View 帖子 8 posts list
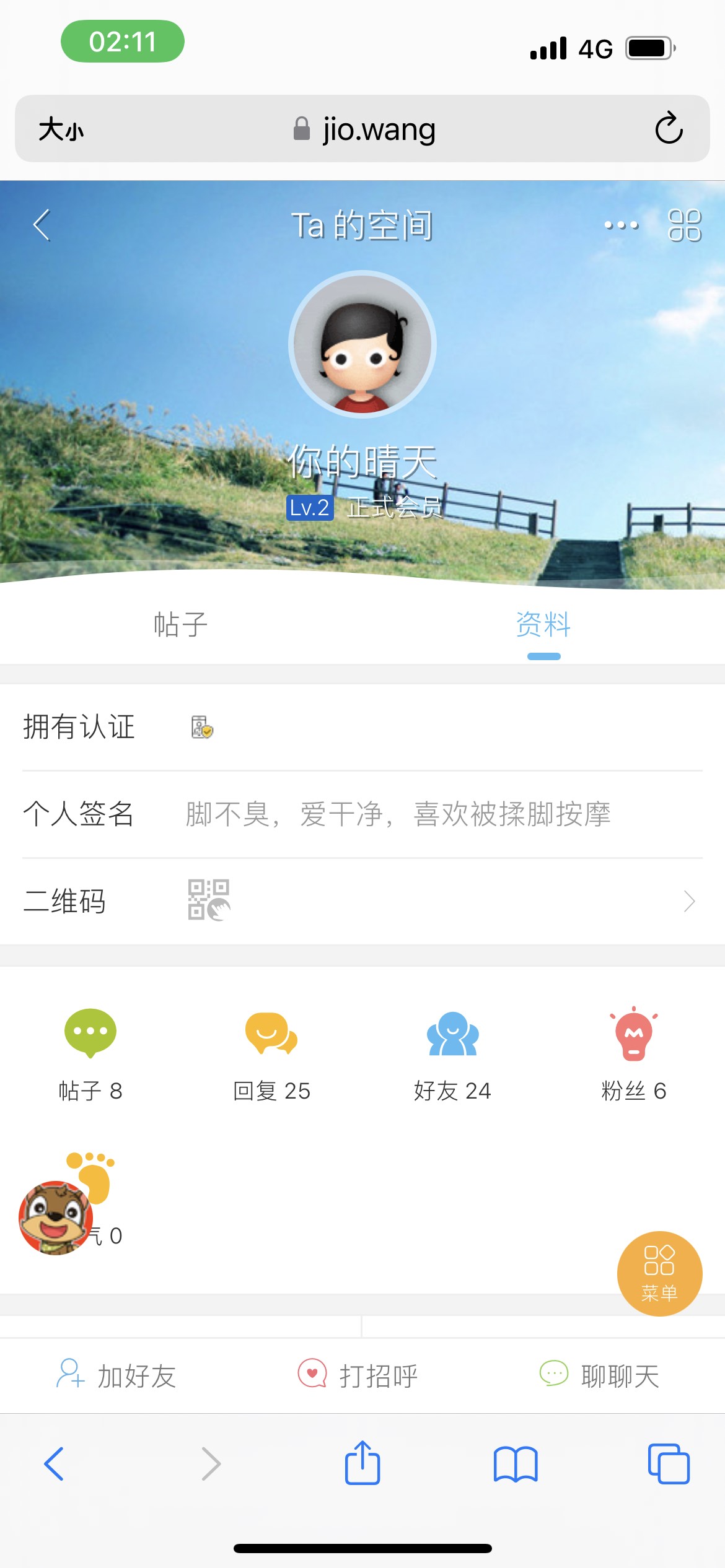Image resolution: width=725 pixels, height=1568 pixels. 90,1054
